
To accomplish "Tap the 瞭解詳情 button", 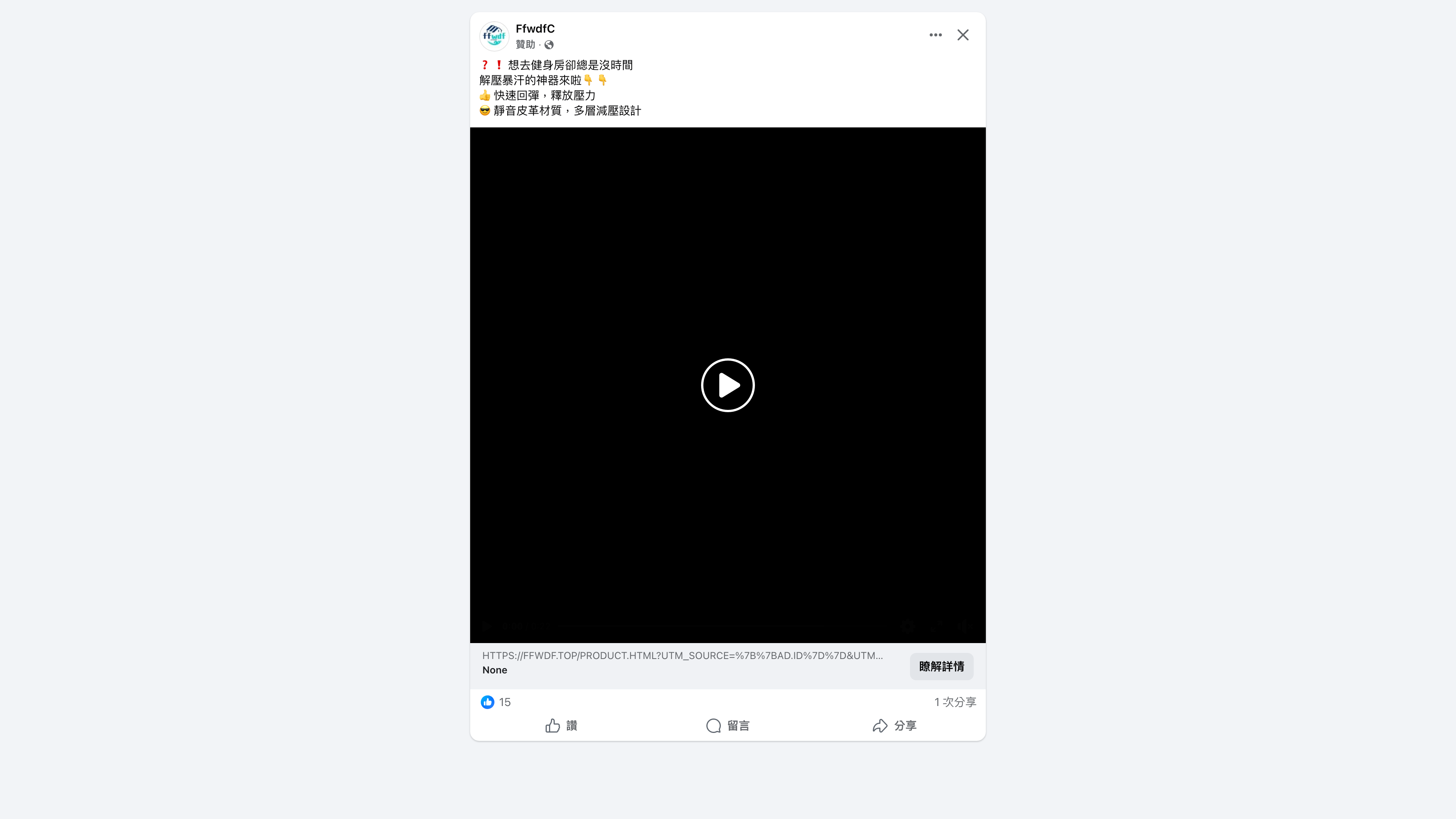I will (941, 667).
